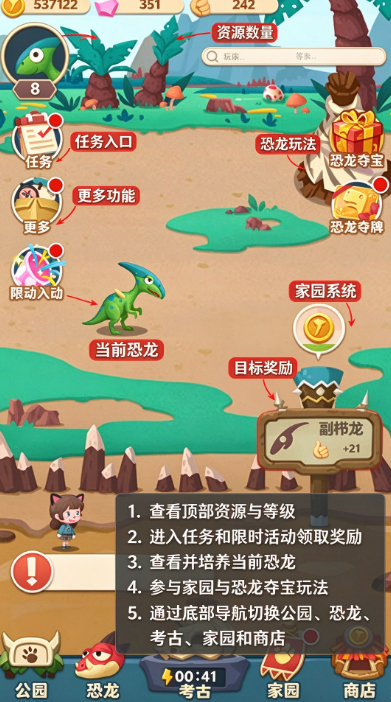Open the 商店 tab
The image size is (391, 702).
tap(359, 667)
